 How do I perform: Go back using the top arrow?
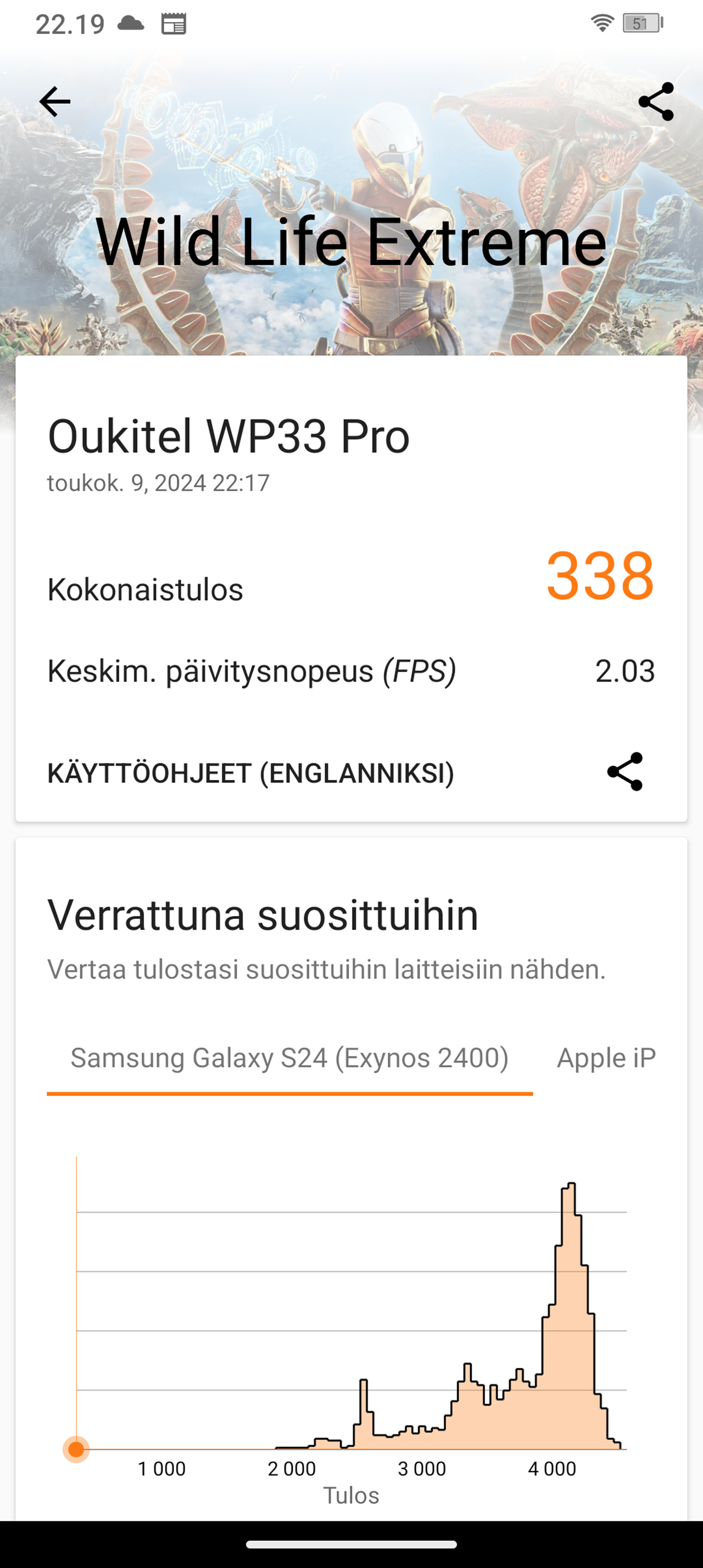pos(55,101)
